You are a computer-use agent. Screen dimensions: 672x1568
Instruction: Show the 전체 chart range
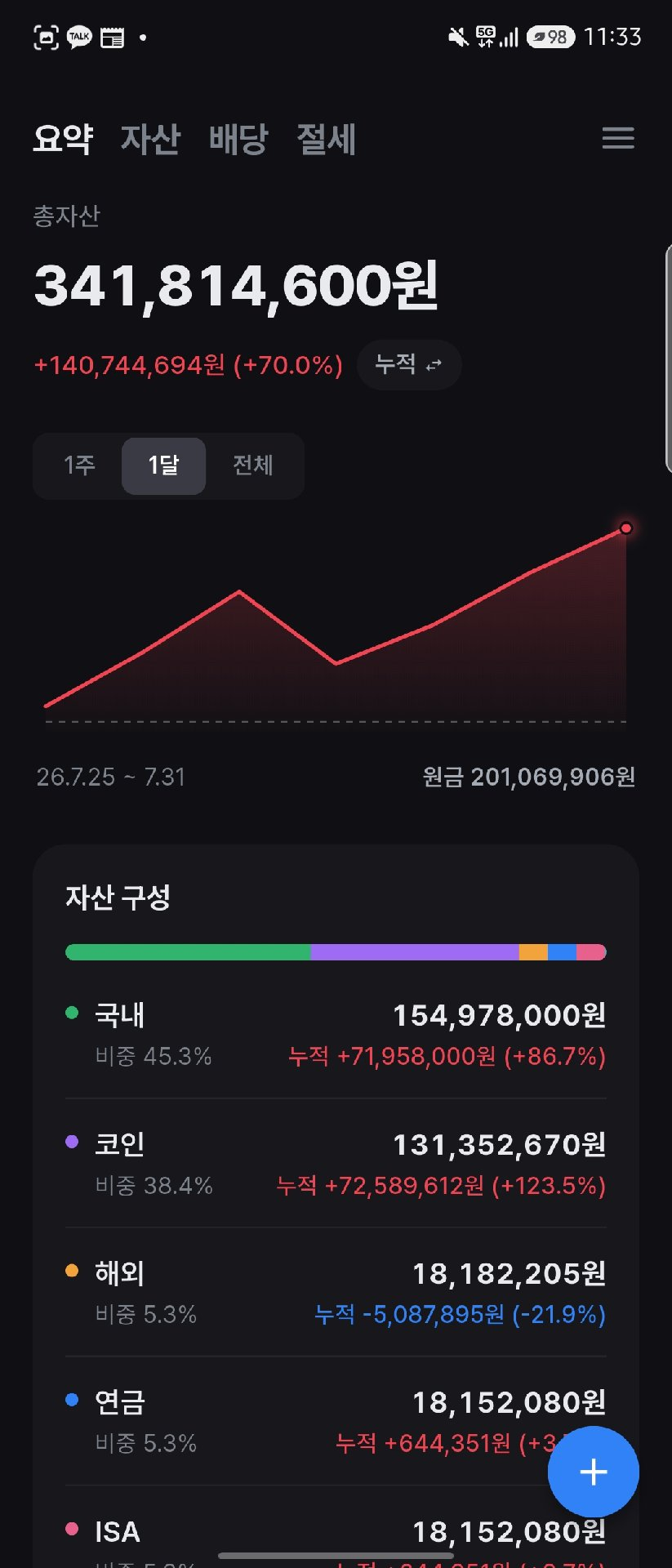coord(253,465)
